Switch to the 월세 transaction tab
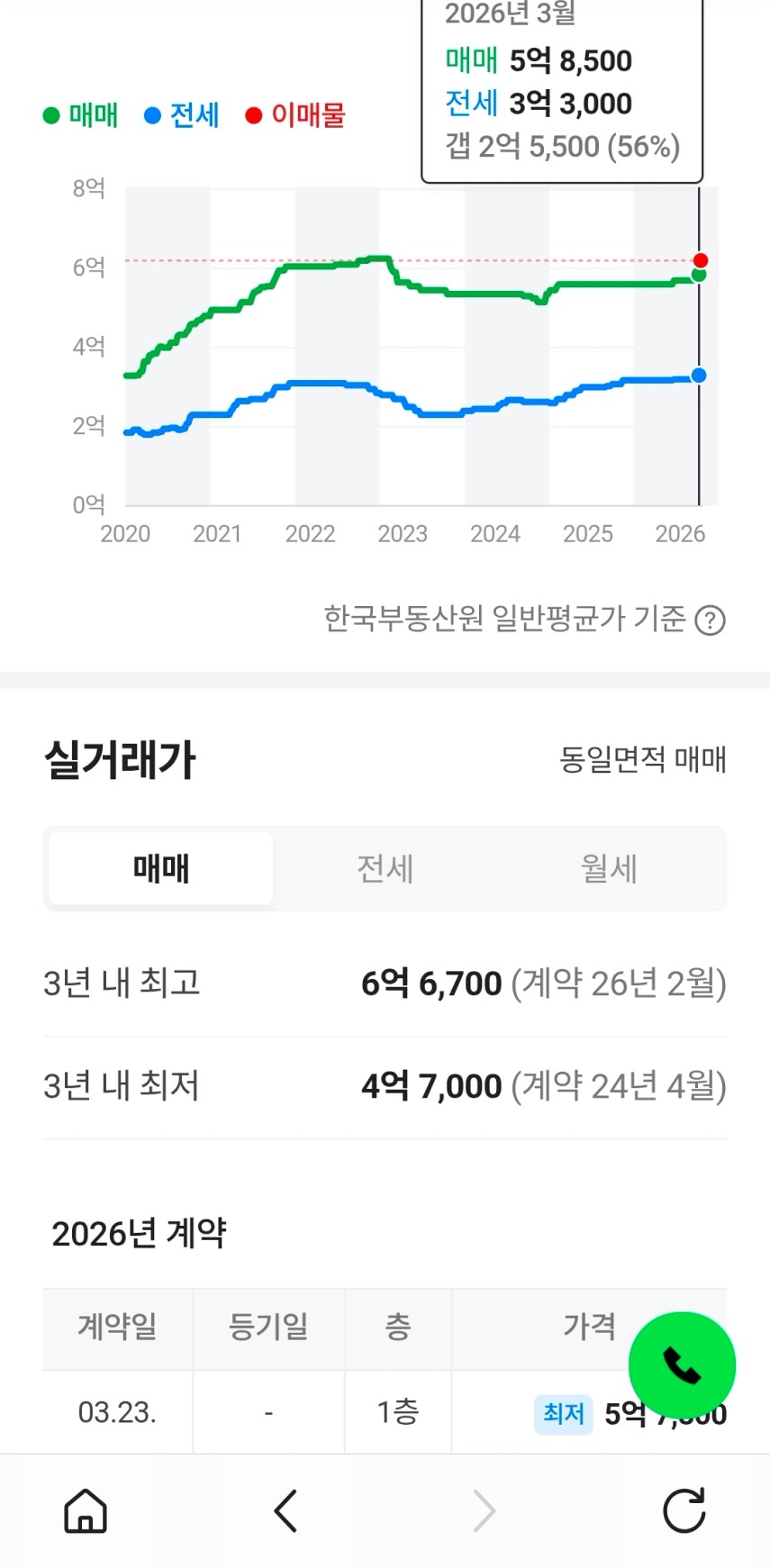 (609, 869)
